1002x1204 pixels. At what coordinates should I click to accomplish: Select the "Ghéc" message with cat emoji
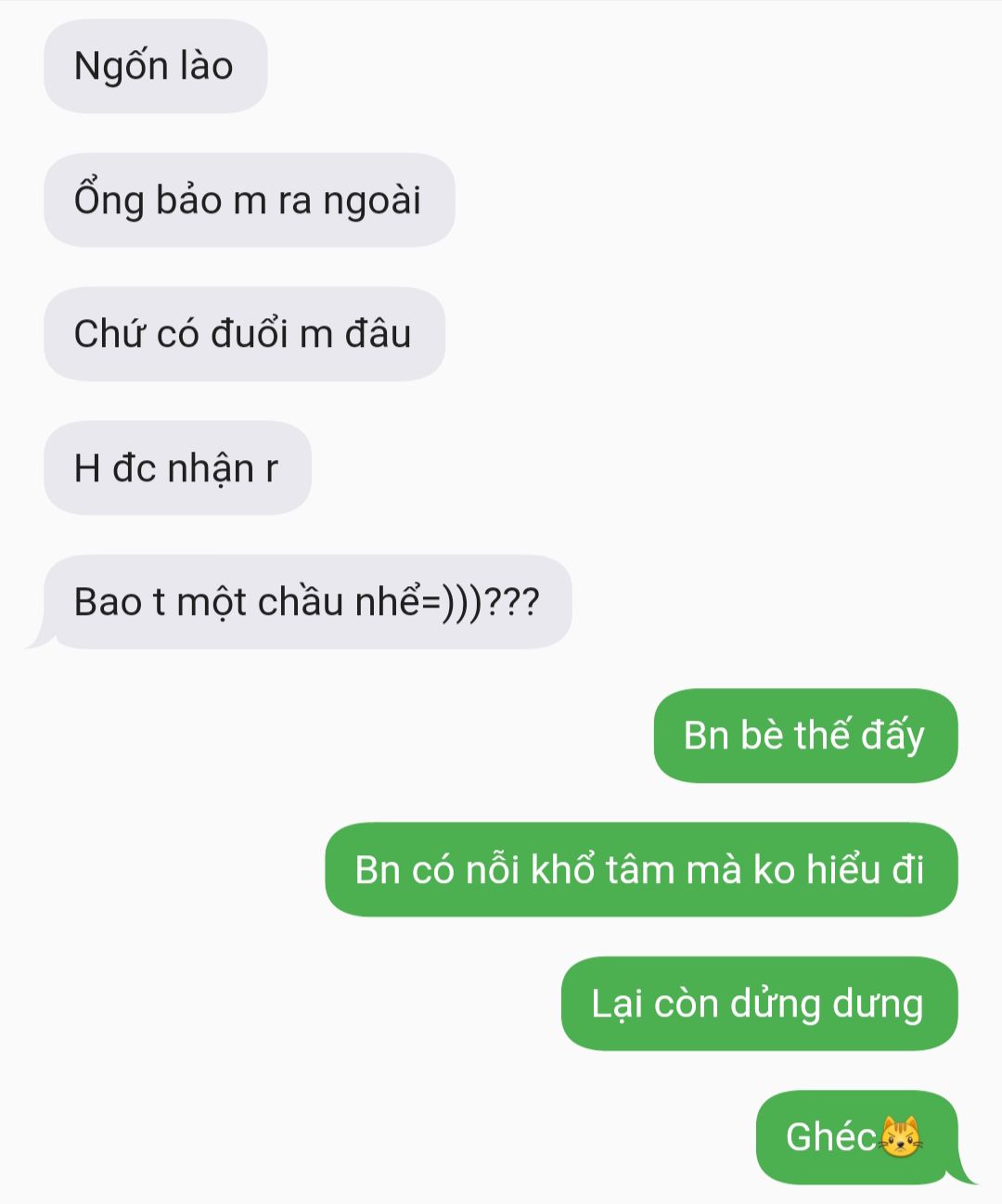(856, 1137)
